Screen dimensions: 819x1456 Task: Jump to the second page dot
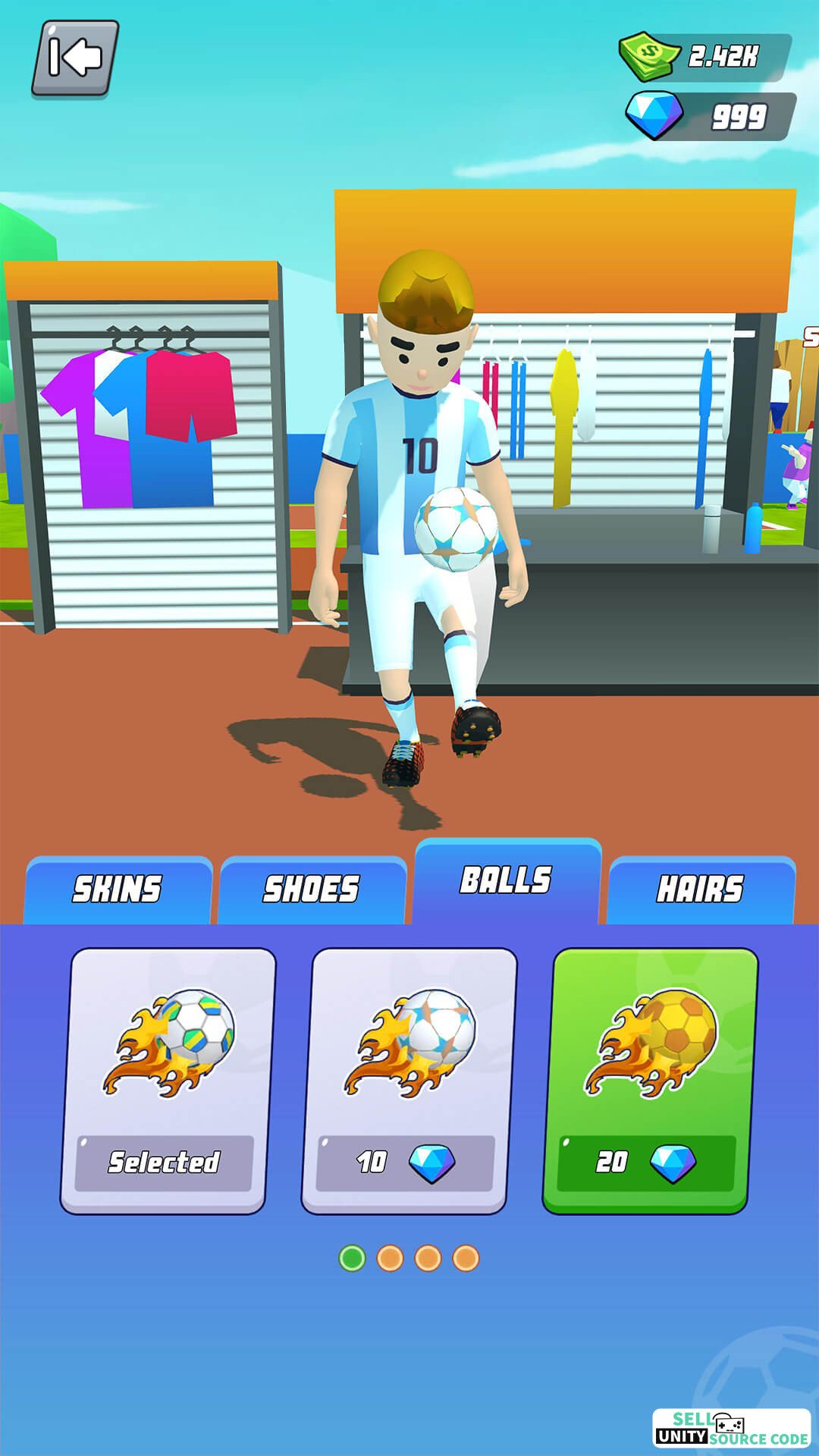(390, 1258)
